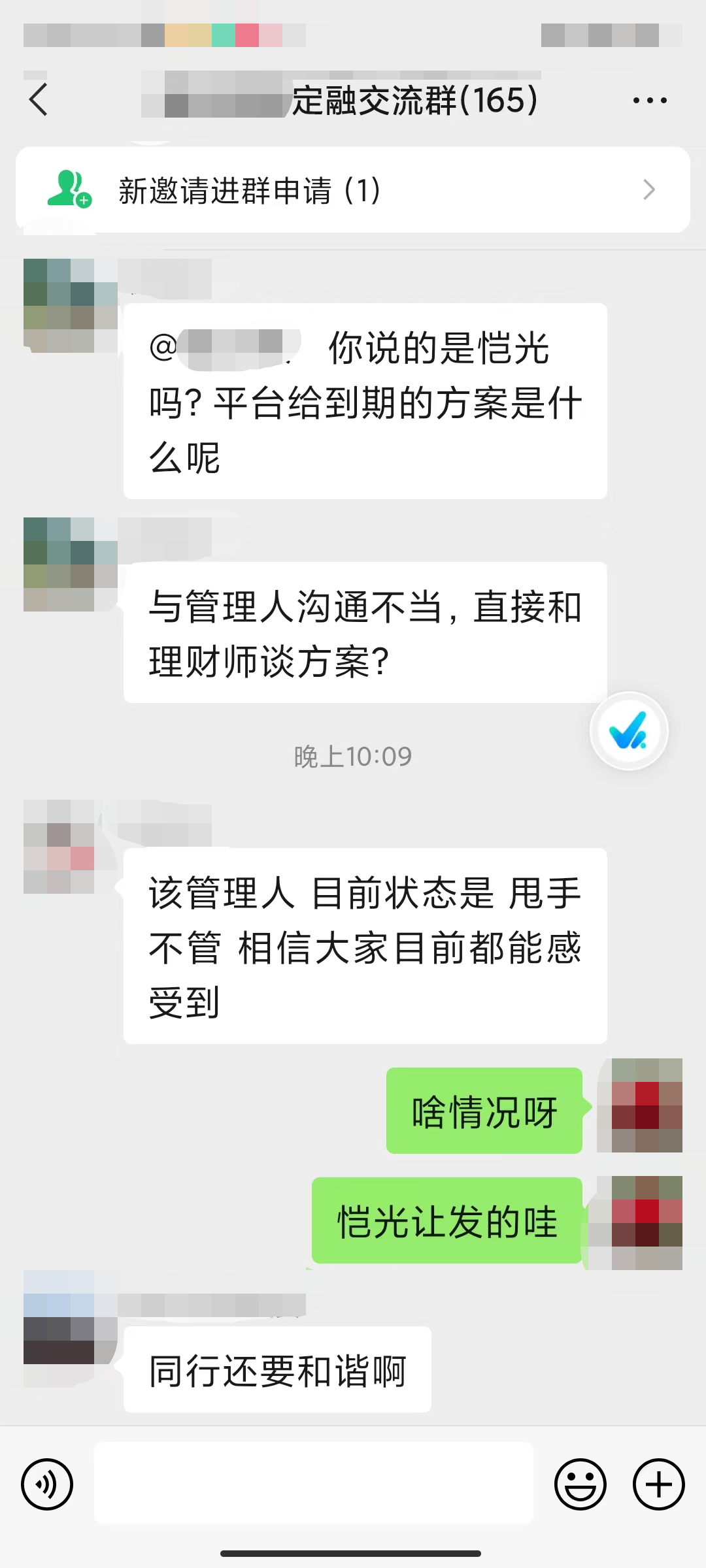Open the plus attachments menu
706x1568 pixels.
click(x=658, y=1484)
